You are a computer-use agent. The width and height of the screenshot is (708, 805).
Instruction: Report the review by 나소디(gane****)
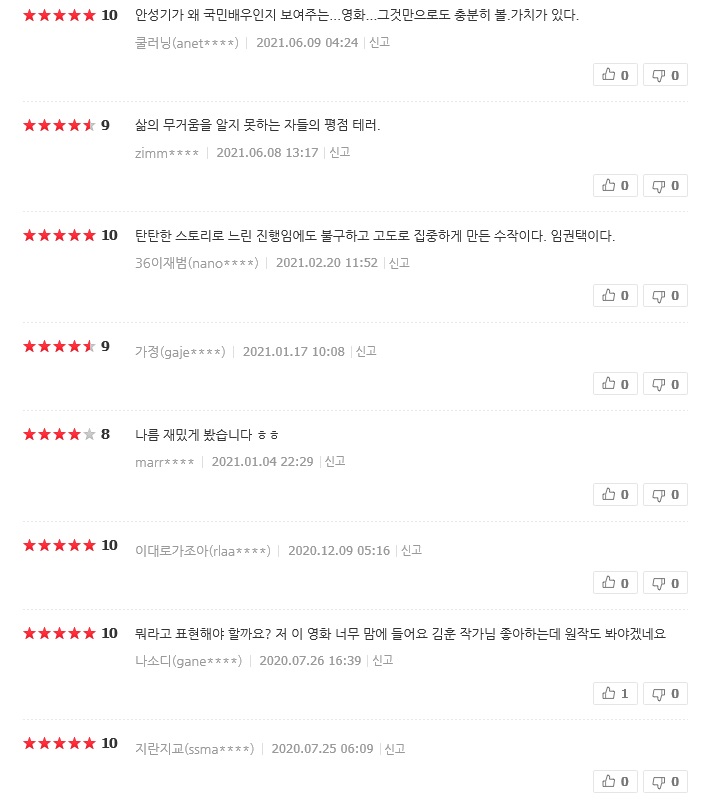click(x=382, y=661)
